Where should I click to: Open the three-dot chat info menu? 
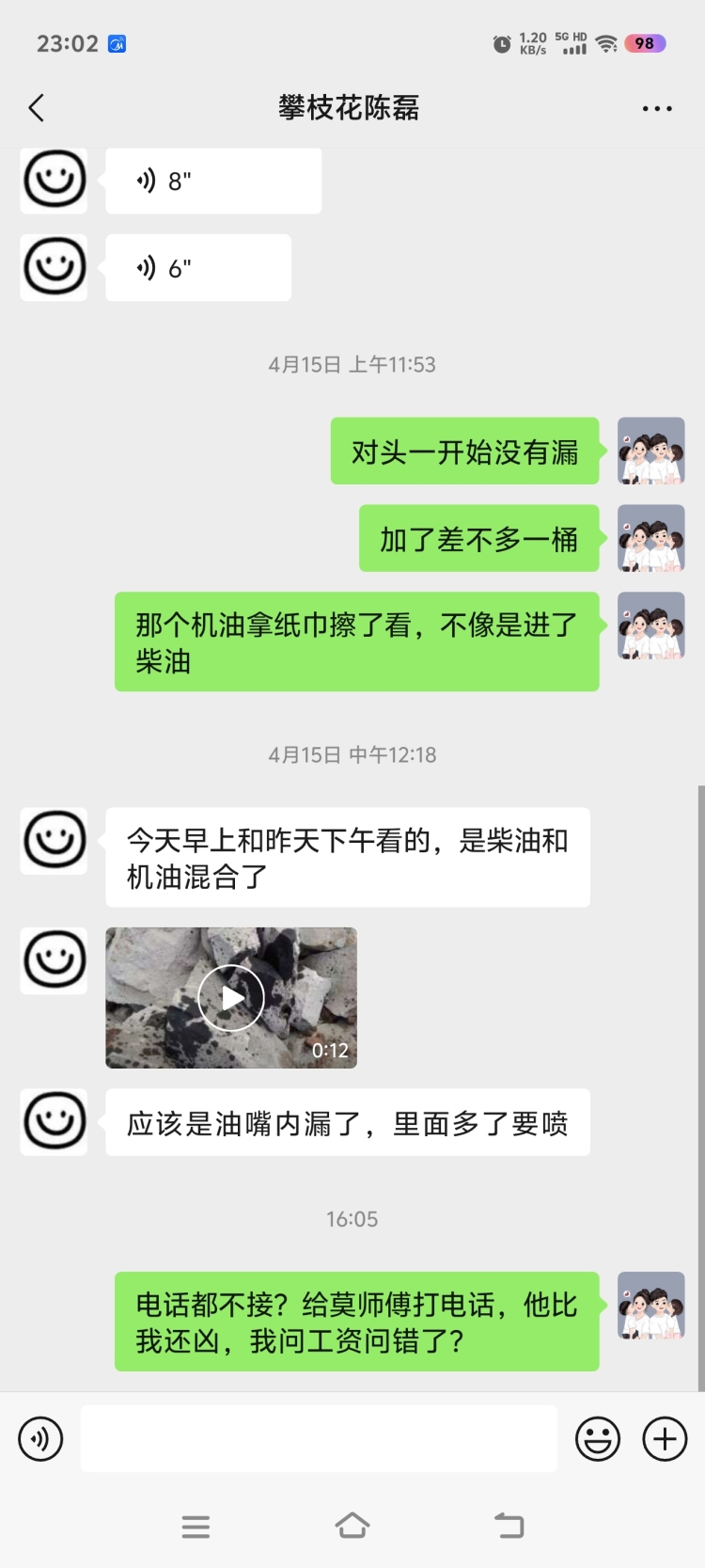[x=656, y=109]
